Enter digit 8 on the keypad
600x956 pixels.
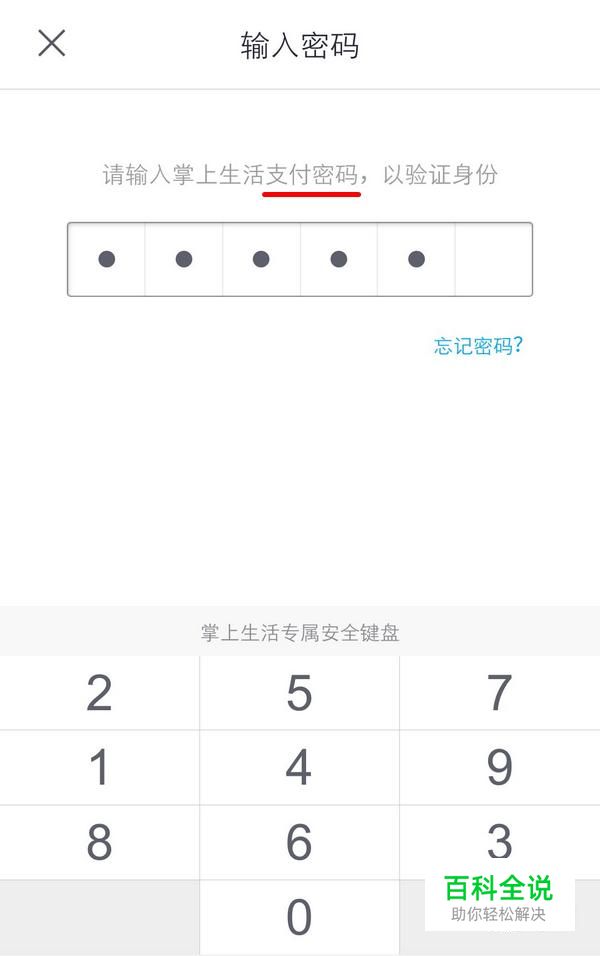point(99,843)
